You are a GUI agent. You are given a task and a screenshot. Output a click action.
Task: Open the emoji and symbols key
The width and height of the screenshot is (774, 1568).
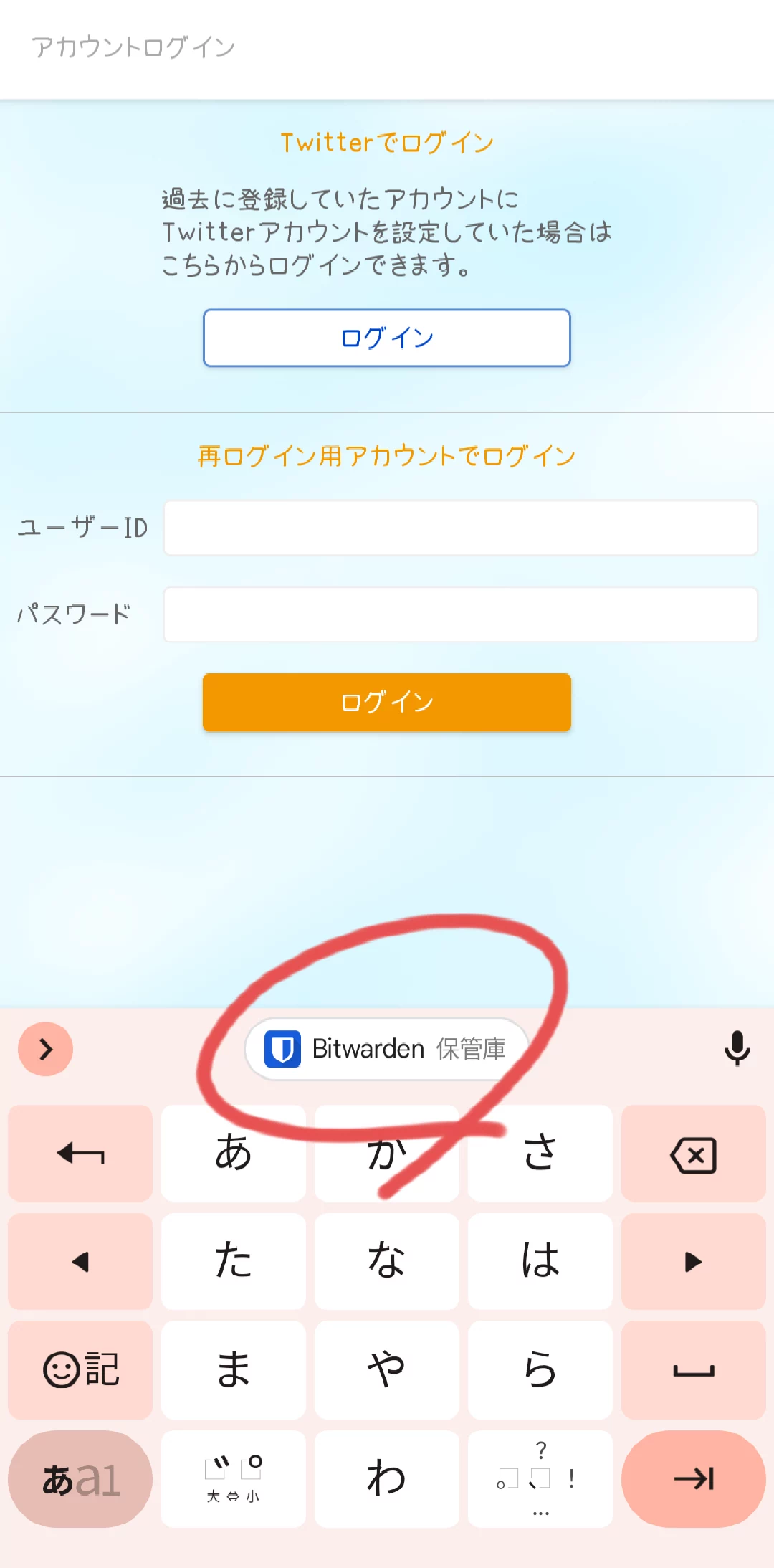80,1370
